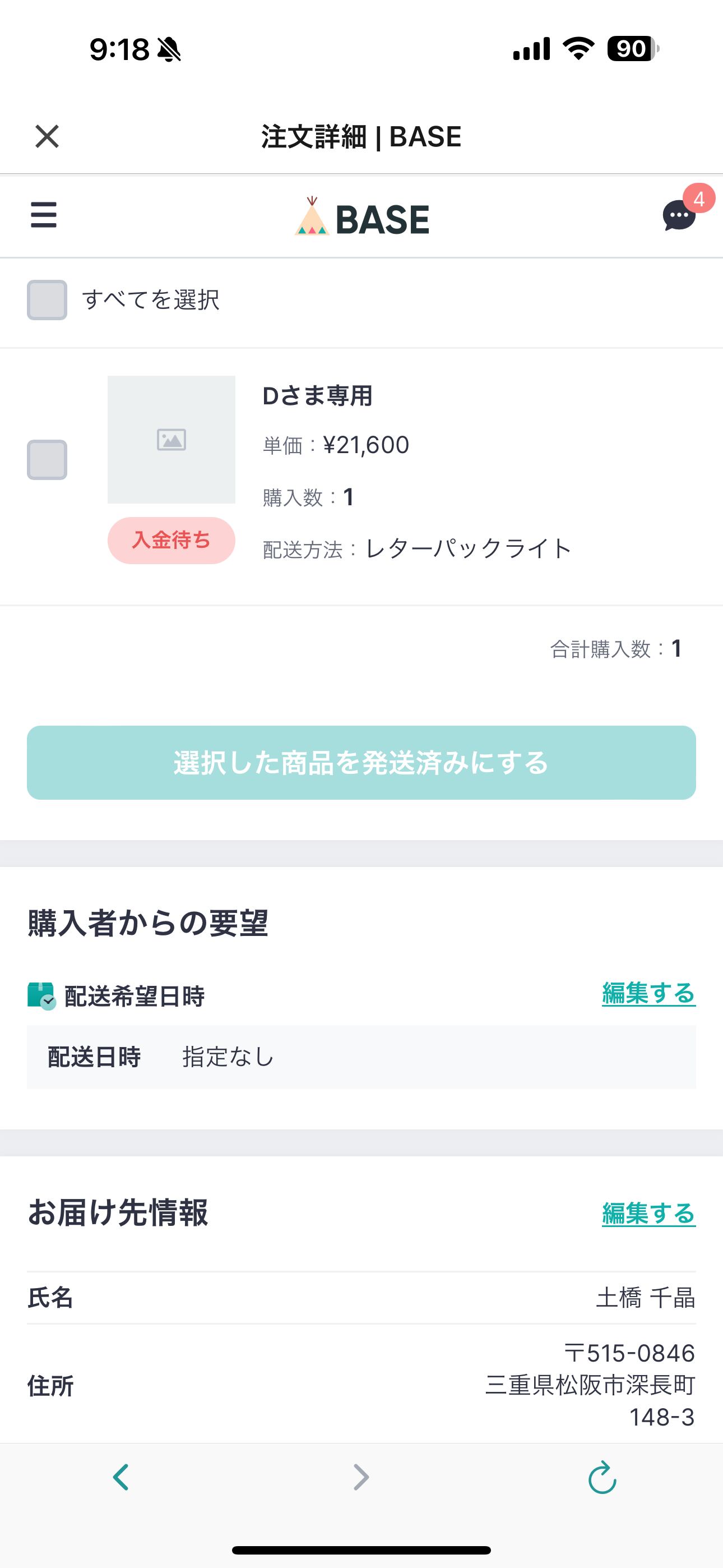Screen dimensions: 723x1568
Task: Check the すべてを選択 checkbox
Action: coord(47,300)
